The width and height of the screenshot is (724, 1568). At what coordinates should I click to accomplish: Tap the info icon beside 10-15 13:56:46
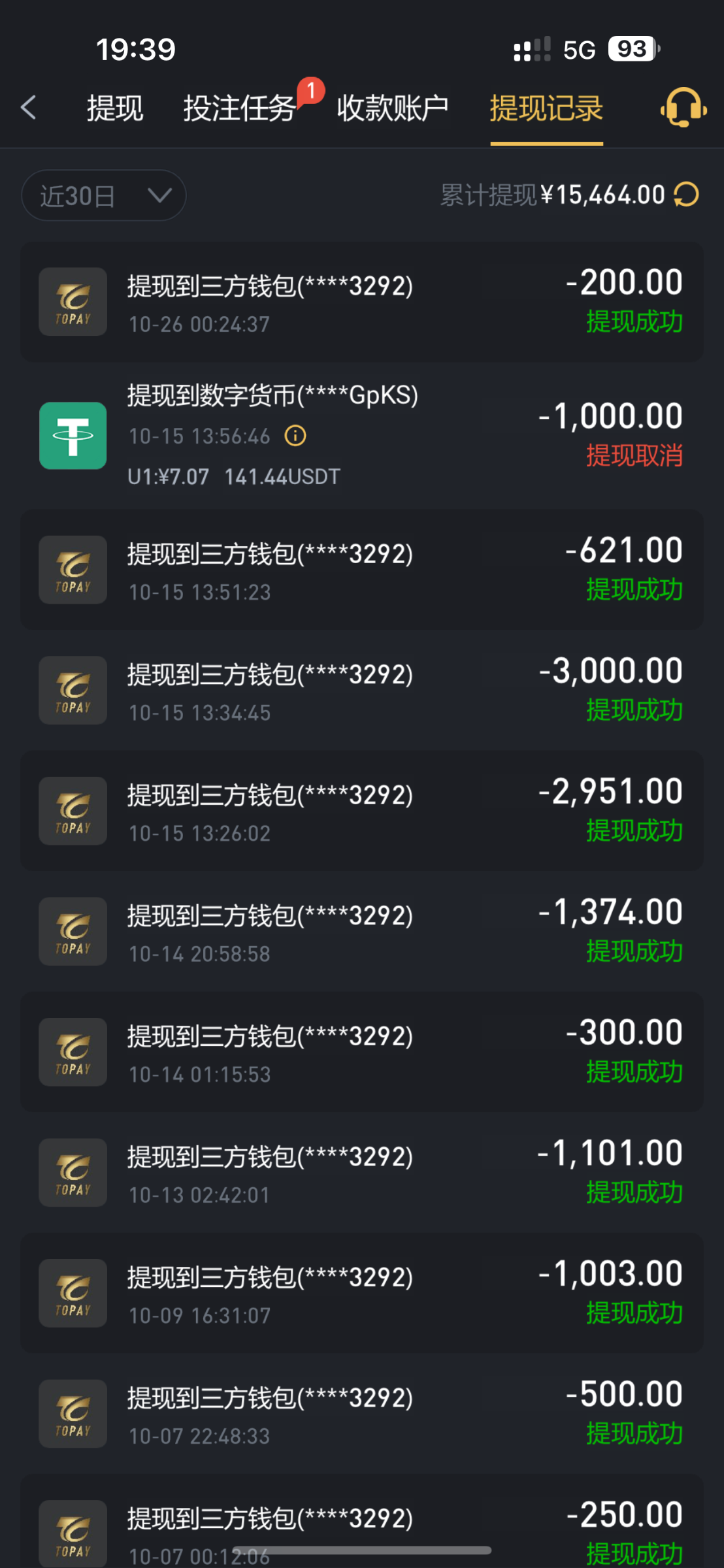(295, 436)
